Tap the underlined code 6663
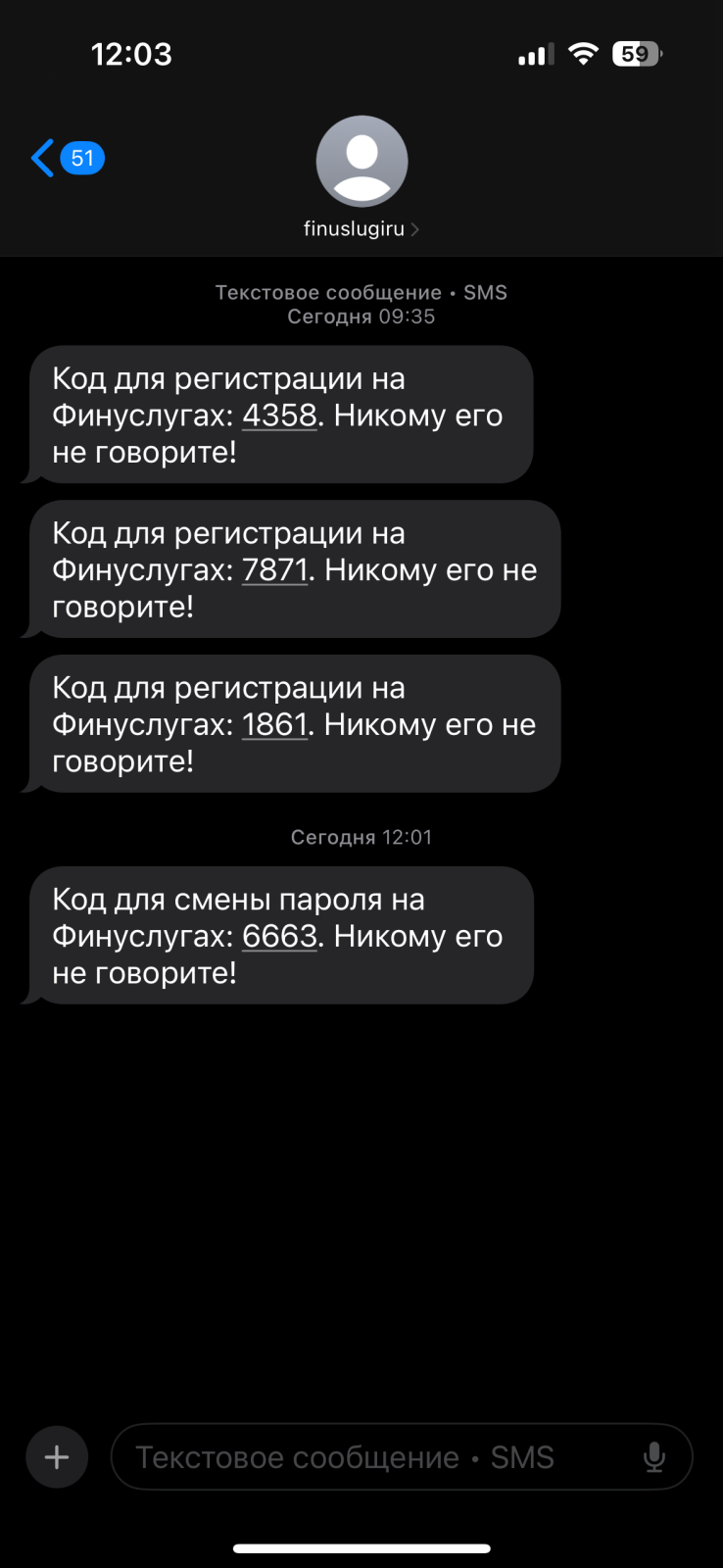Image resolution: width=723 pixels, height=1568 pixels. click(x=279, y=937)
